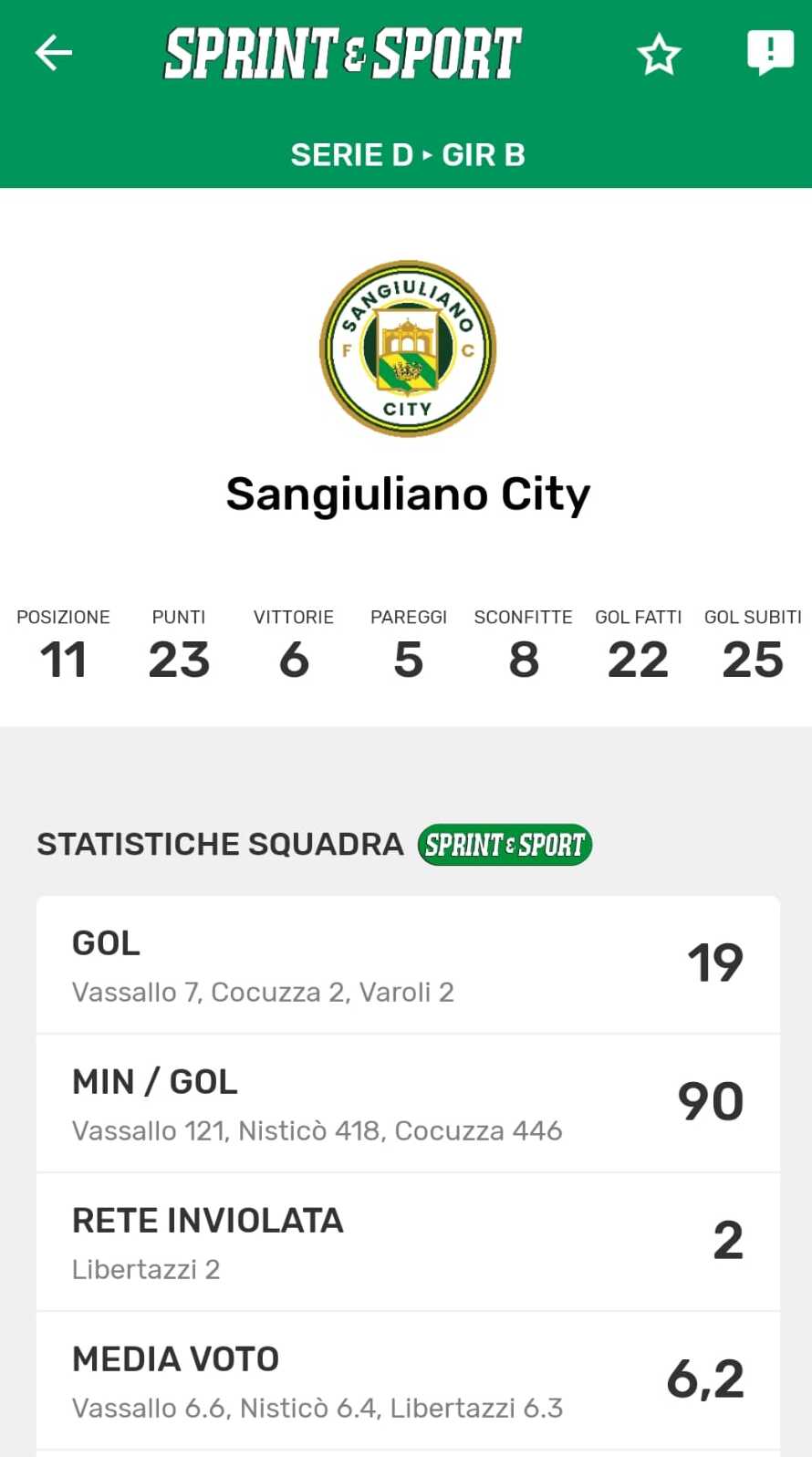This screenshot has height=1457, width=812.
Task: Go back using the arrow icon
Action: tap(53, 53)
